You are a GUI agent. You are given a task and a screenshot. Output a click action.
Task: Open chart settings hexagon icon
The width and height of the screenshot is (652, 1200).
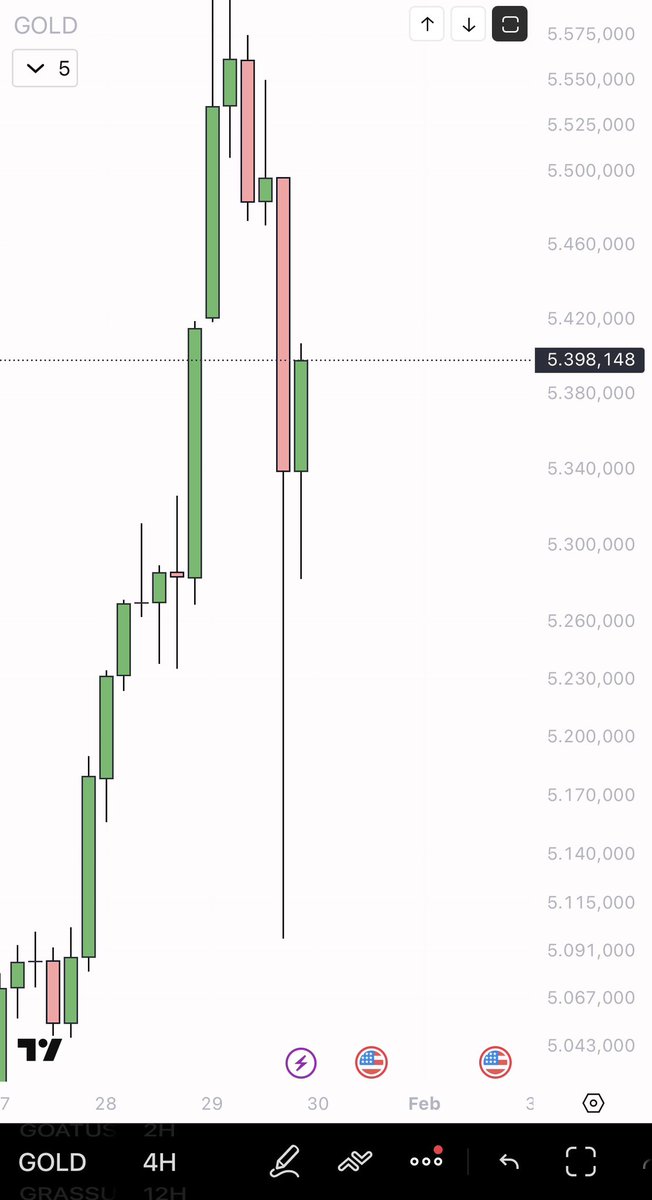click(593, 1103)
